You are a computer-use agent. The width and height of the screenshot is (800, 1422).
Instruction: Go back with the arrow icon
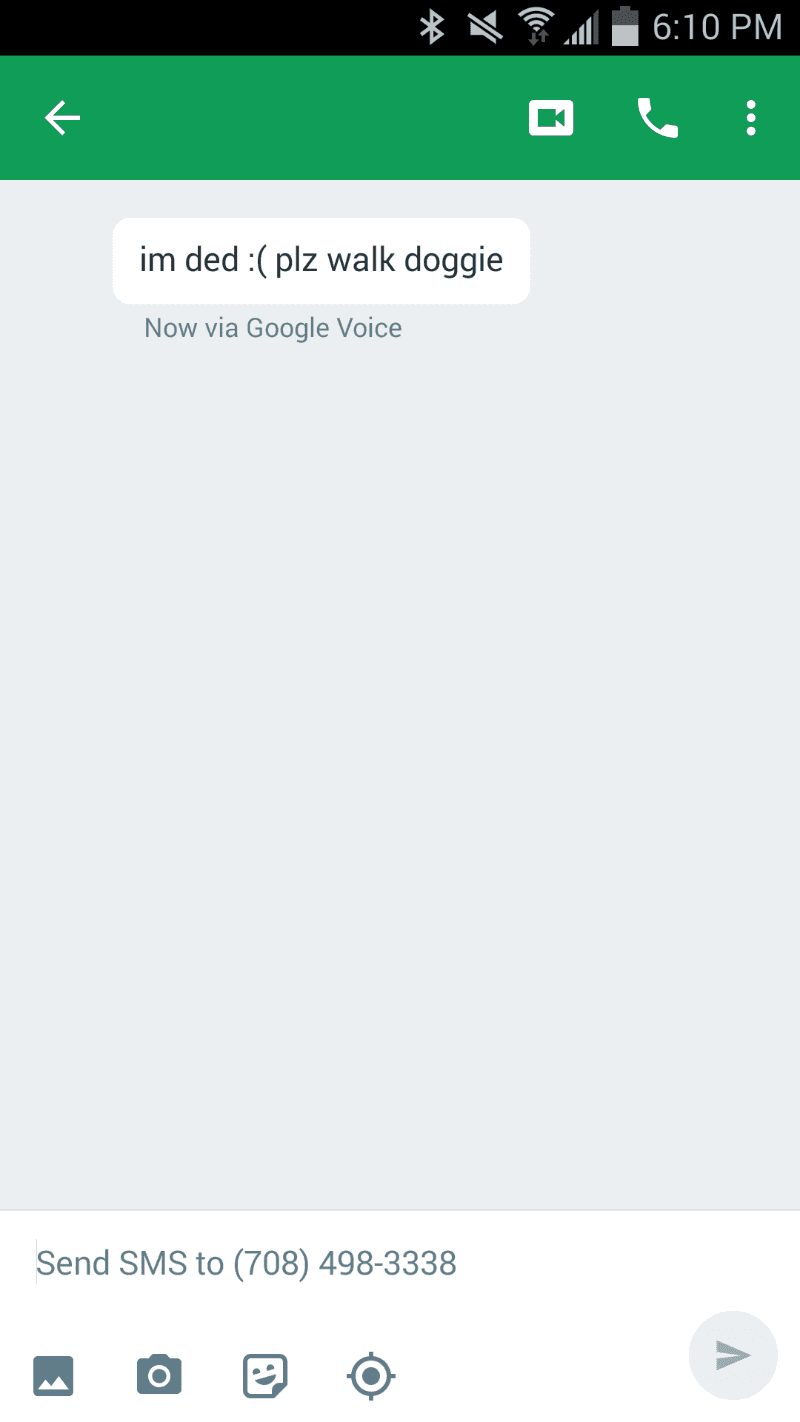click(62, 117)
